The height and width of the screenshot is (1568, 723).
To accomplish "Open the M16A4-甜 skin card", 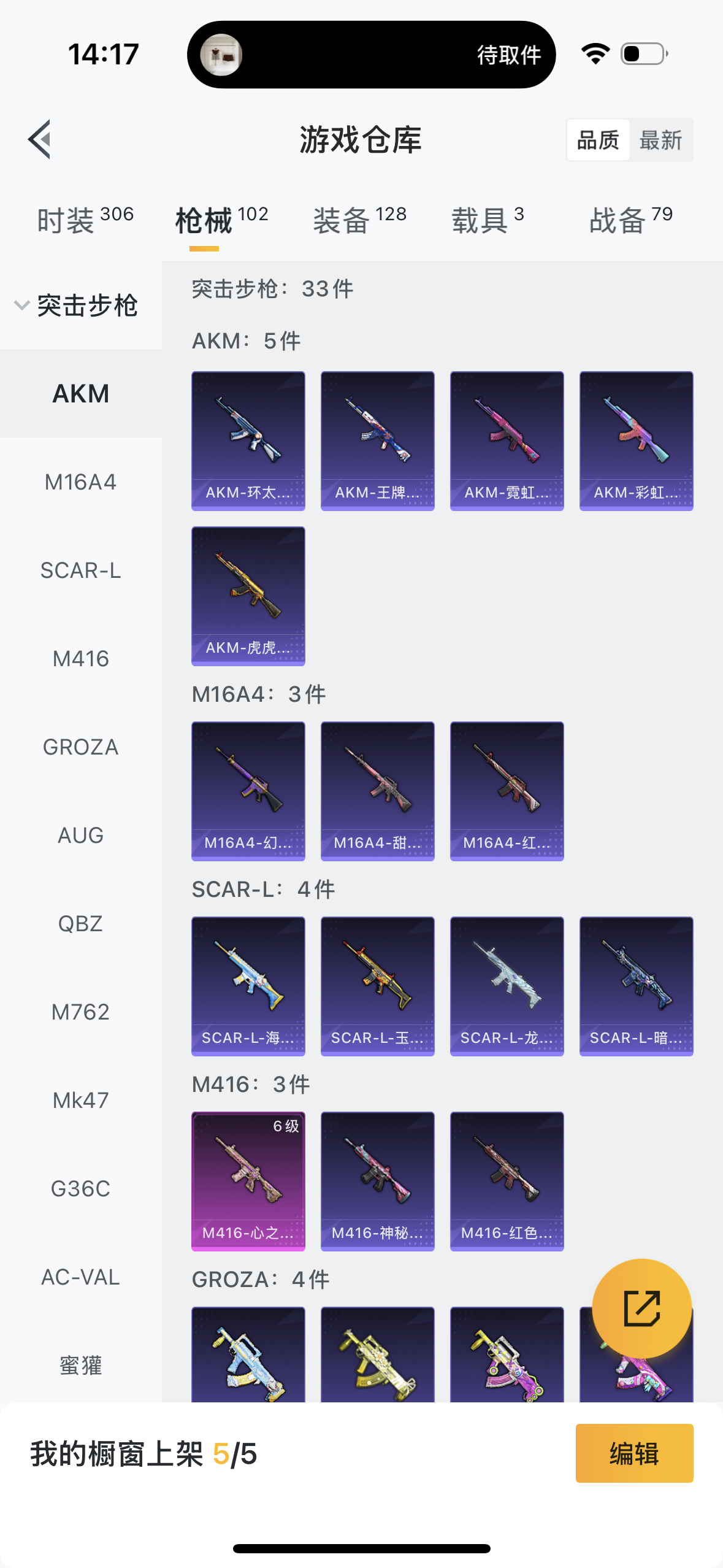I will (x=378, y=791).
